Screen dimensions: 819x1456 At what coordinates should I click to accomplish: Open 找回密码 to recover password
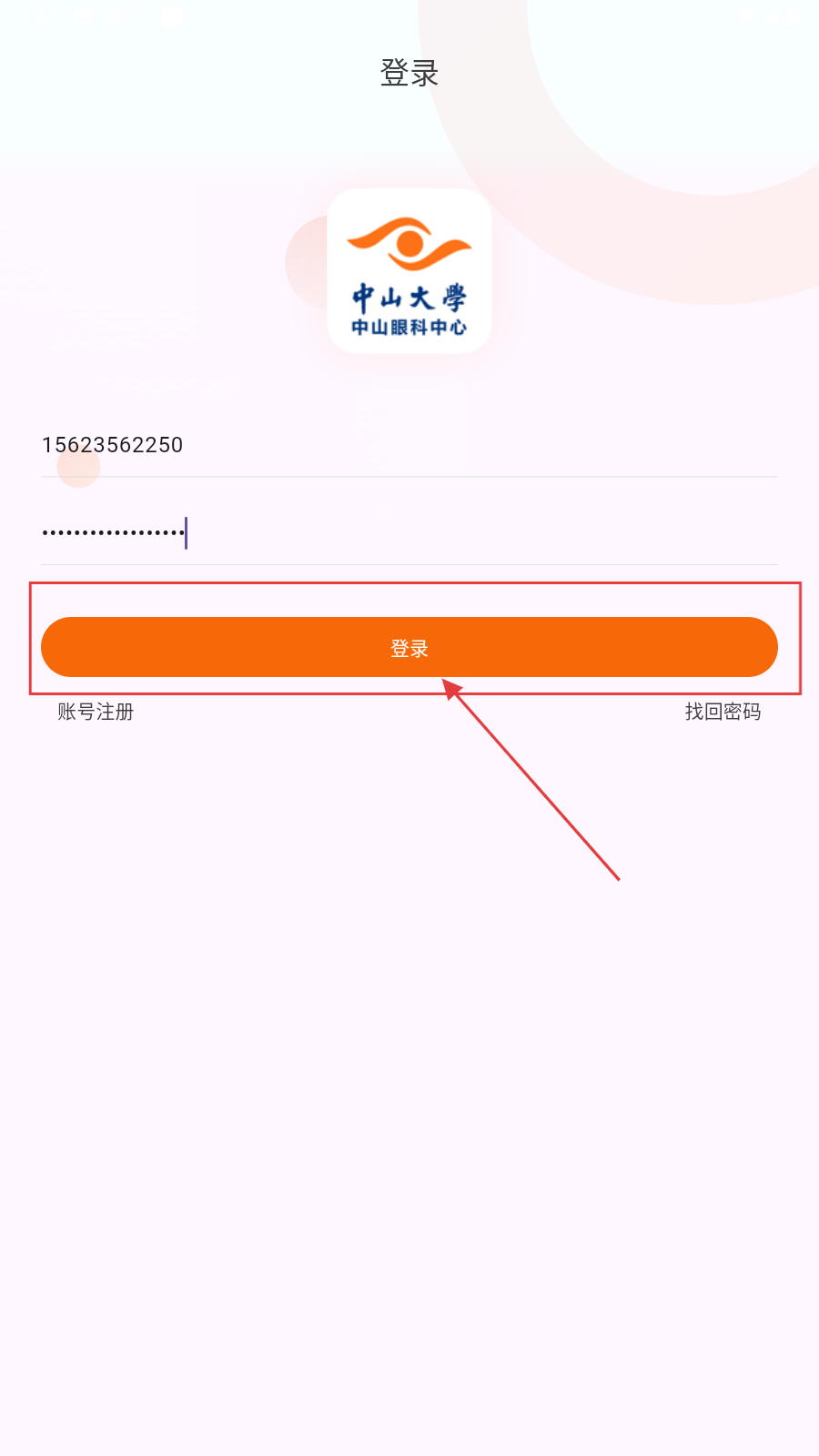click(723, 712)
